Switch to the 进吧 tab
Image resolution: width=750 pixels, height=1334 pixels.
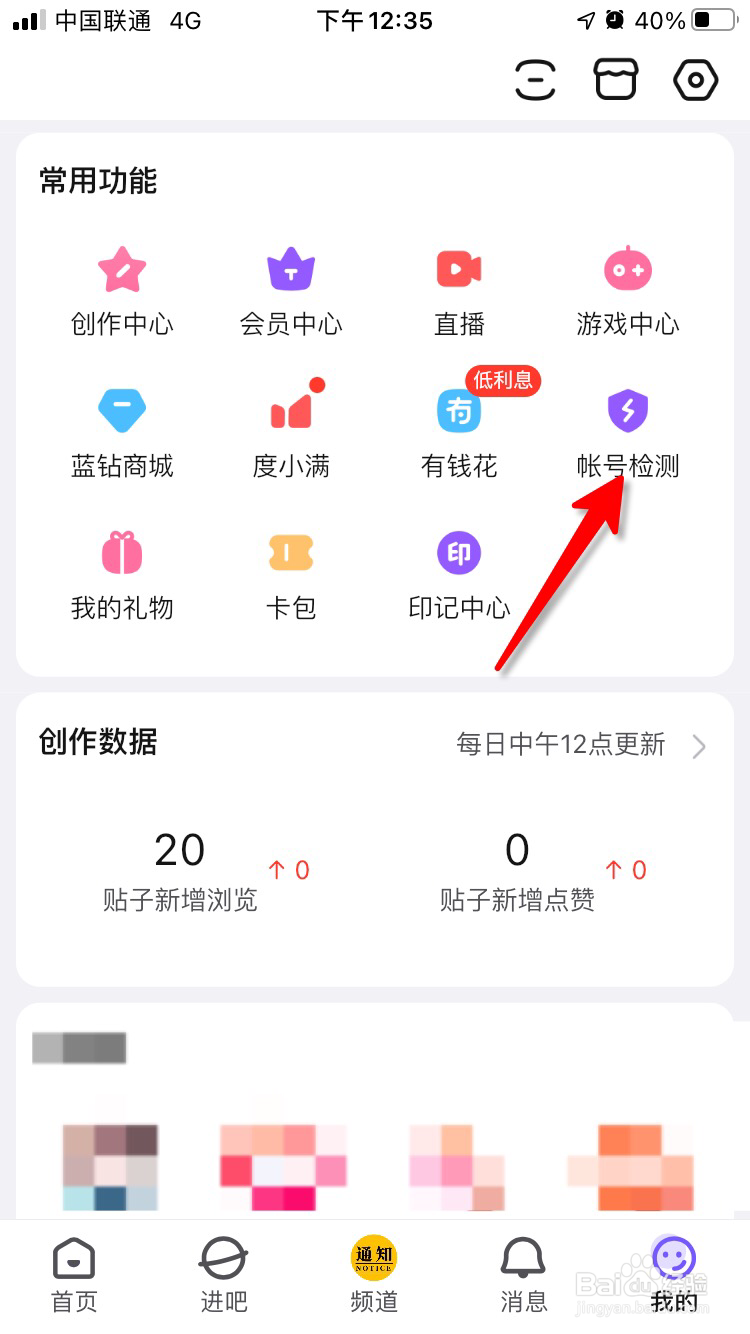coord(222,1275)
